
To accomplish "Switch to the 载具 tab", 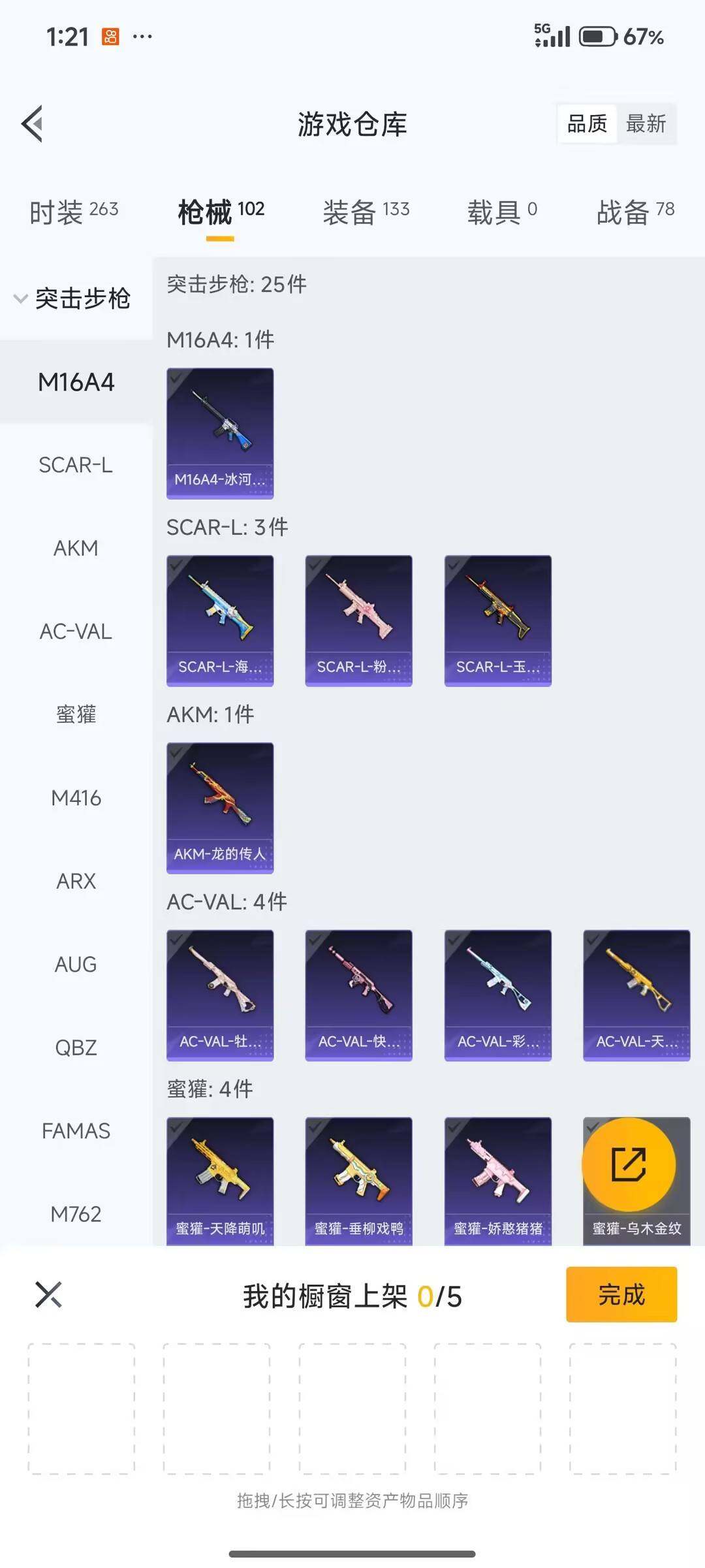I will [501, 212].
